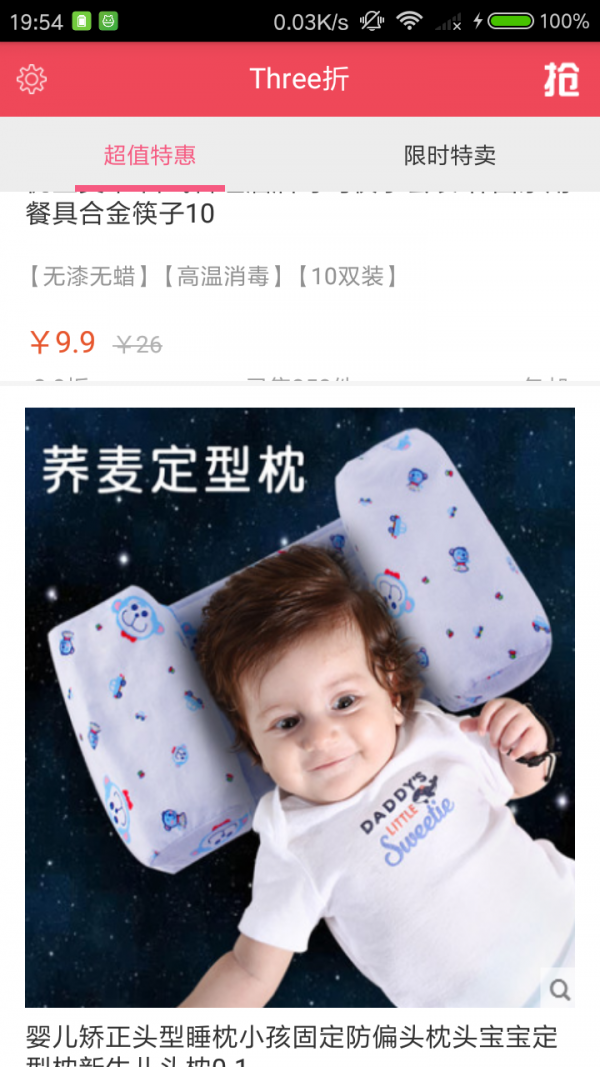Switch to the 限时特卖 tab

(x=450, y=155)
